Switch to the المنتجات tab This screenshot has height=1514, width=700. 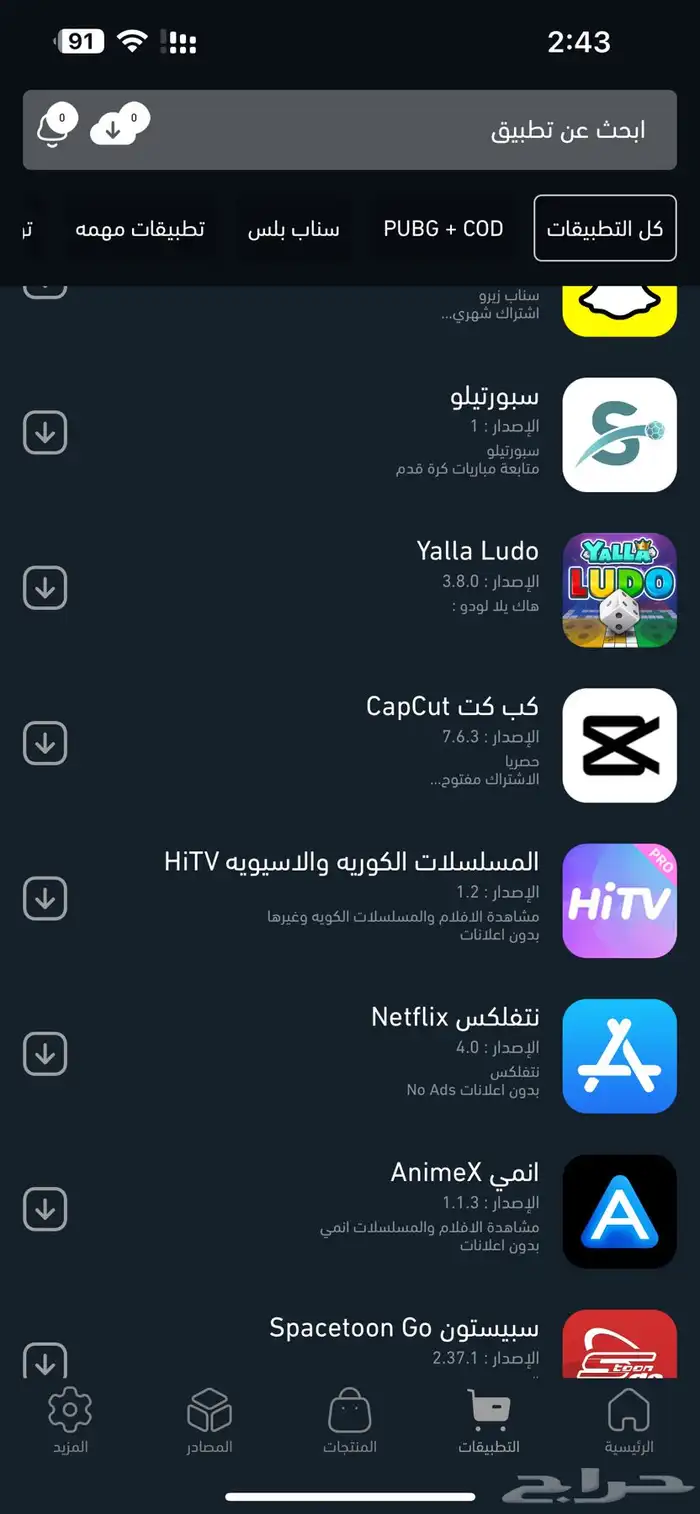tap(350, 1421)
